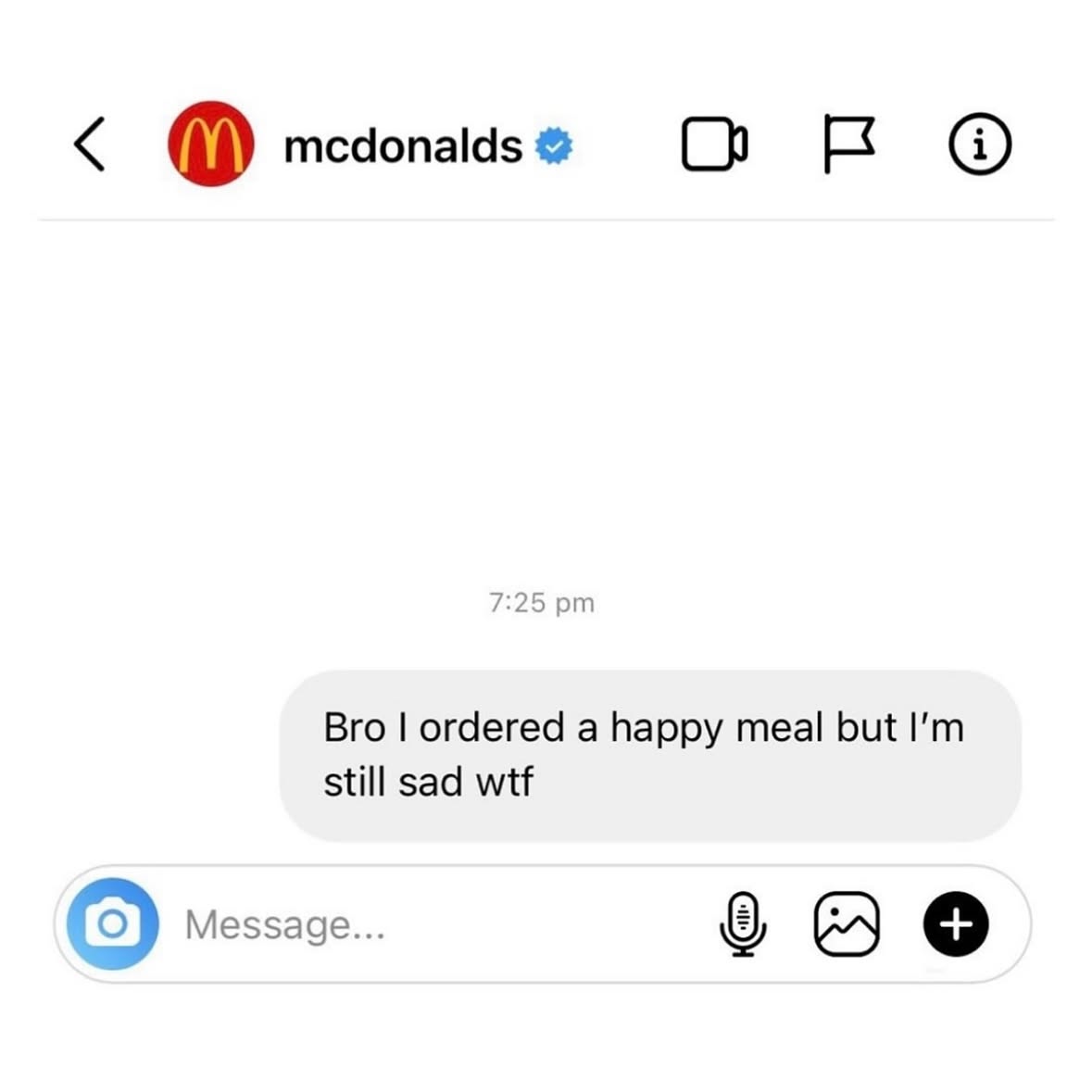Attach a photo from the gallery
The width and height of the screenshot is (1092, 1092).
click(847, 923)
